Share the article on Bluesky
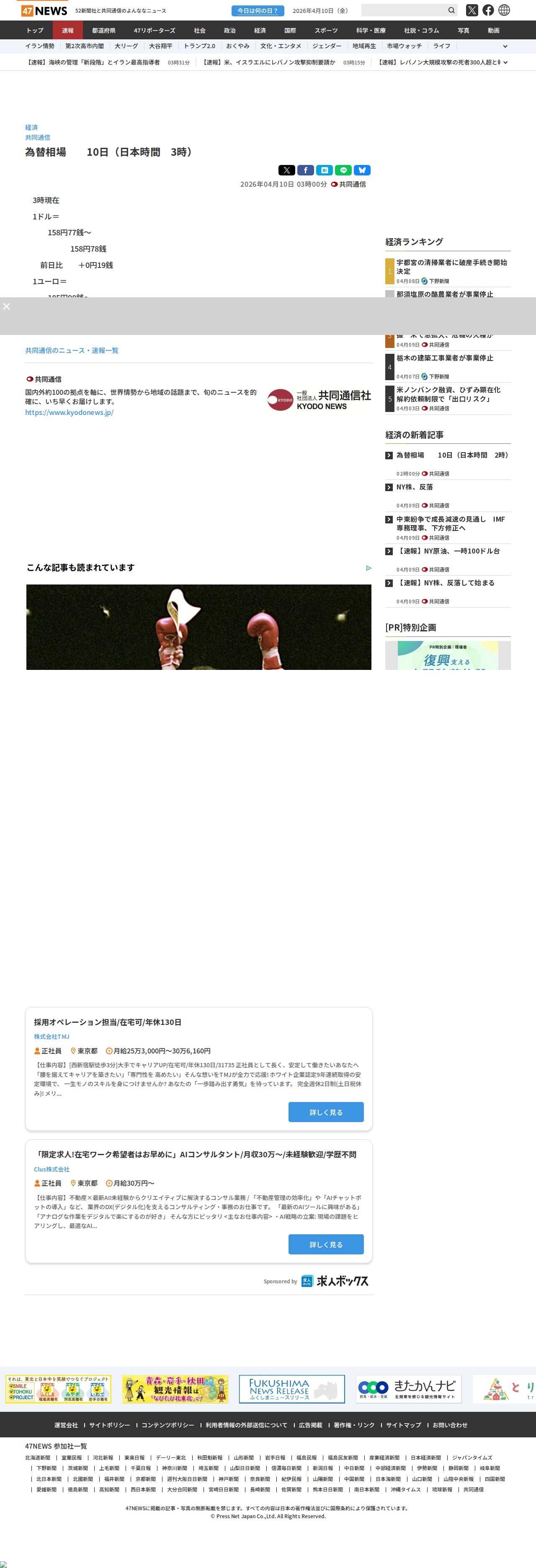 (x=362, y=170)
